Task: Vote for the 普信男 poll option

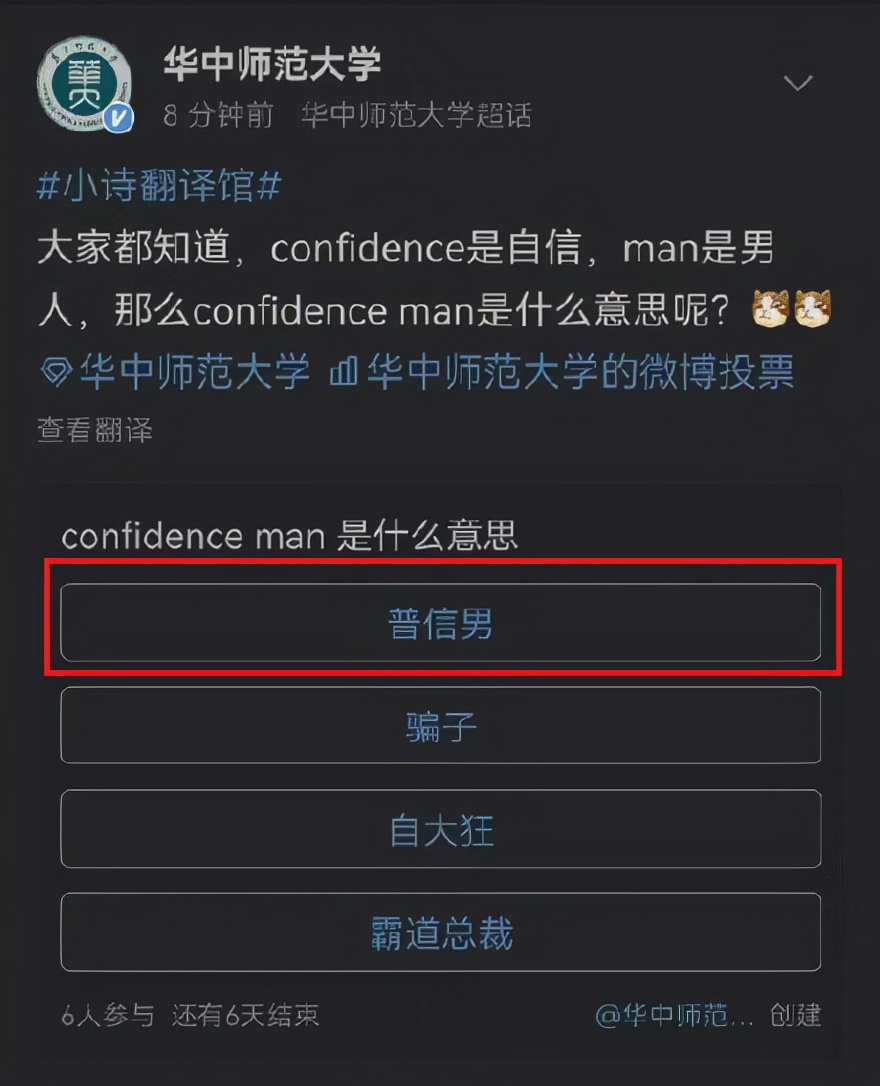Action: point(440,621)
